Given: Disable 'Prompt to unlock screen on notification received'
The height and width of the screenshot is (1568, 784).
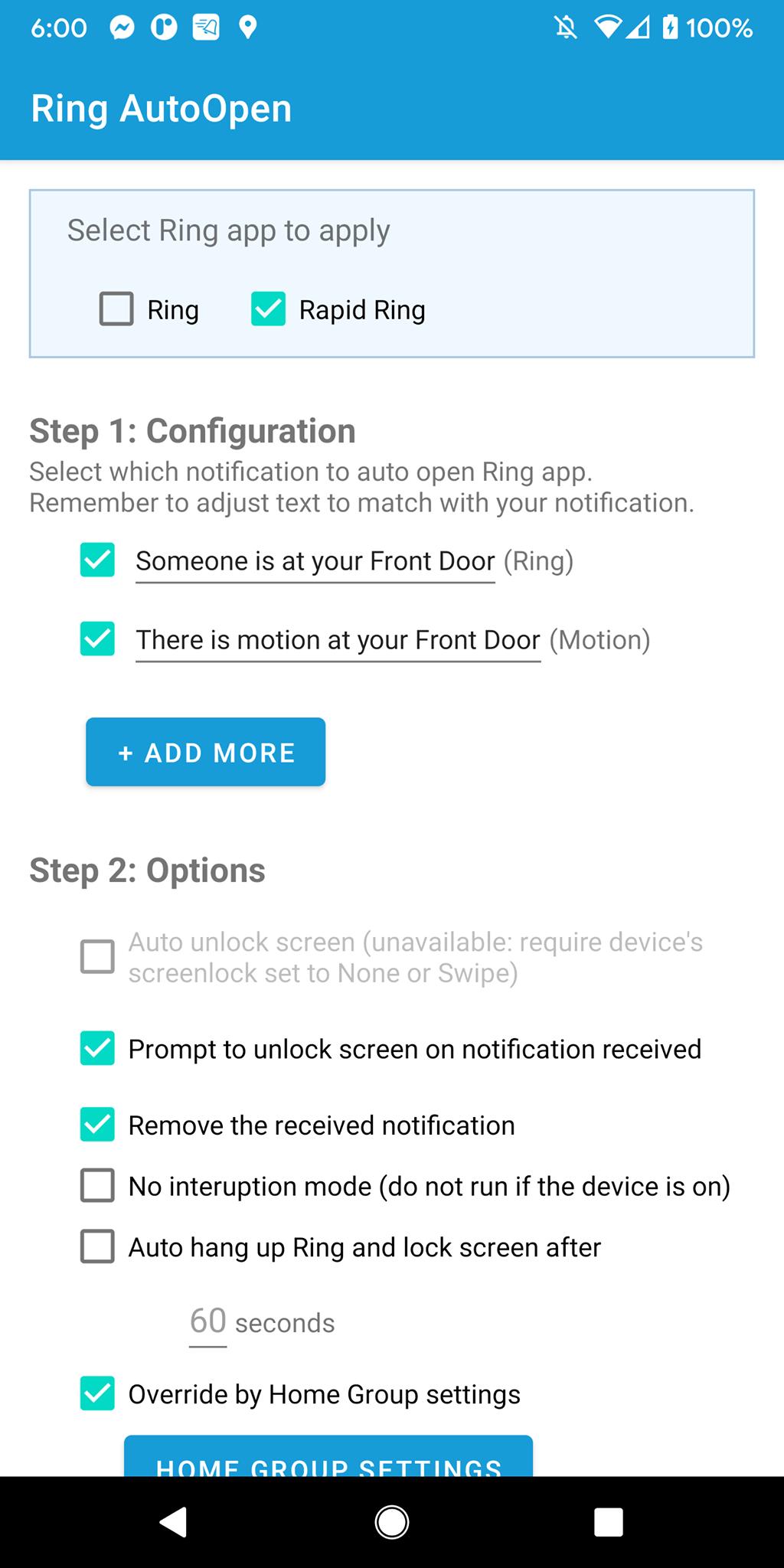Looking at the screenshot, I should 97,1048.
